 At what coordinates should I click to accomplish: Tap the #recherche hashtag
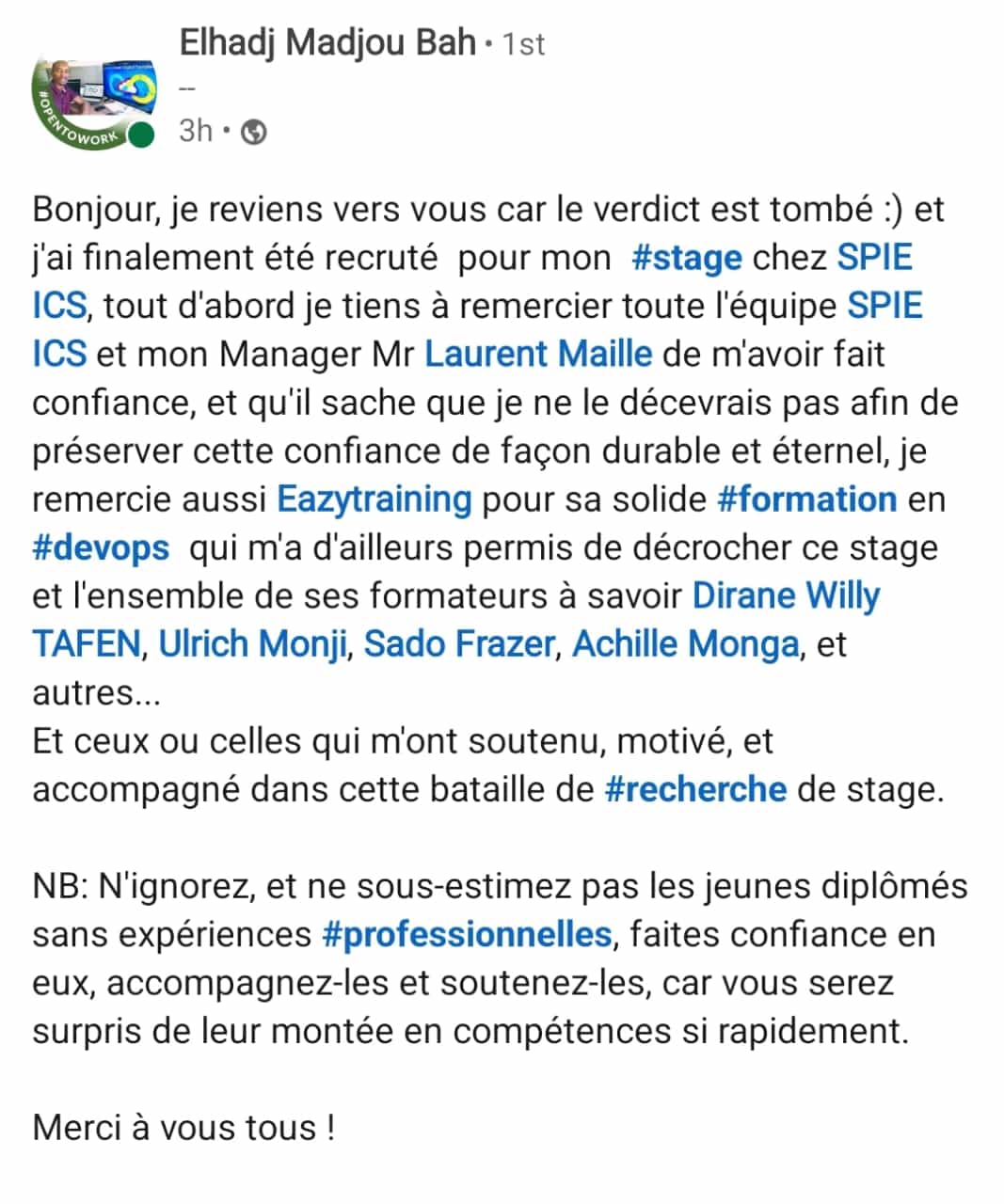[694, 789]
